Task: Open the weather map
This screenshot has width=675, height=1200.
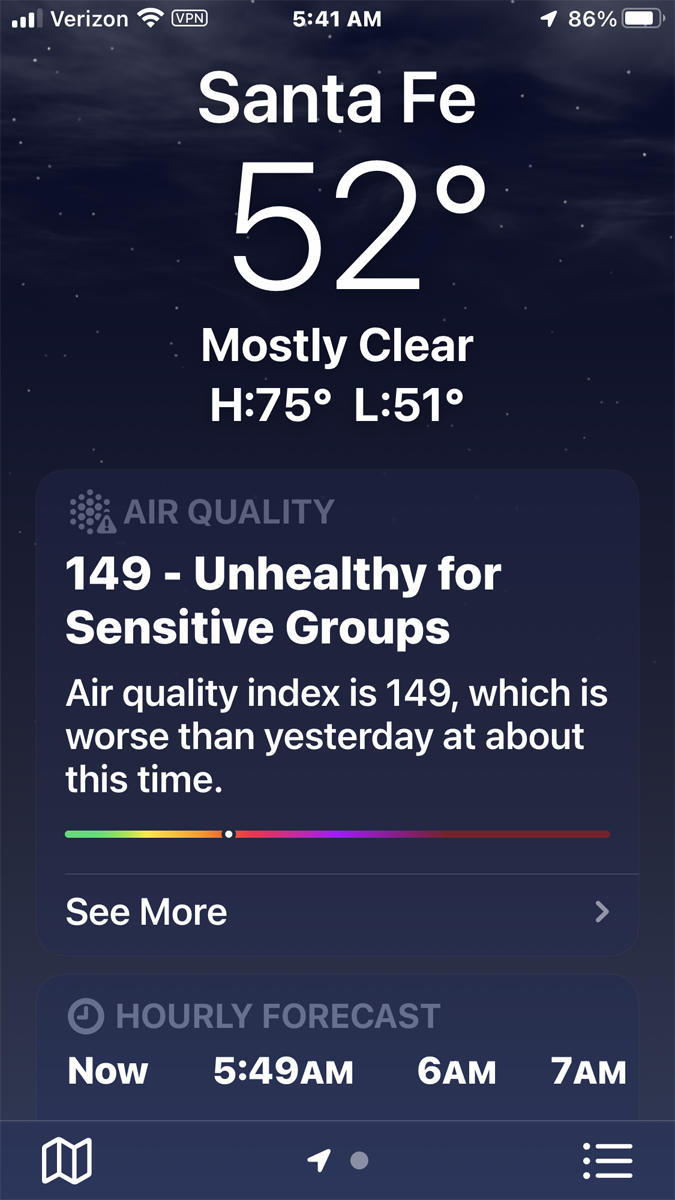Action: tap(66, 1161)
